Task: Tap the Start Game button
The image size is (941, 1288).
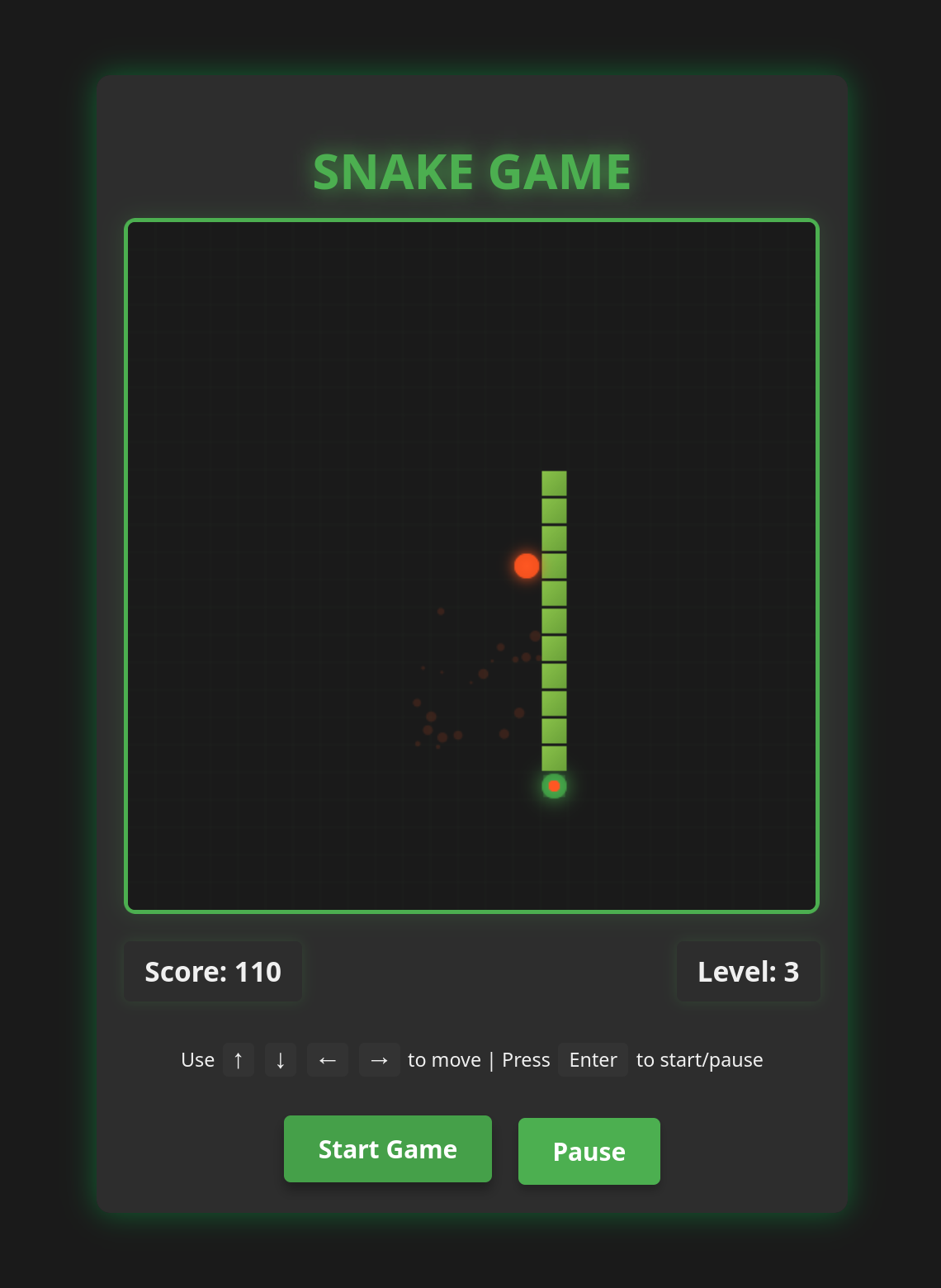Action: point(387,1148)
